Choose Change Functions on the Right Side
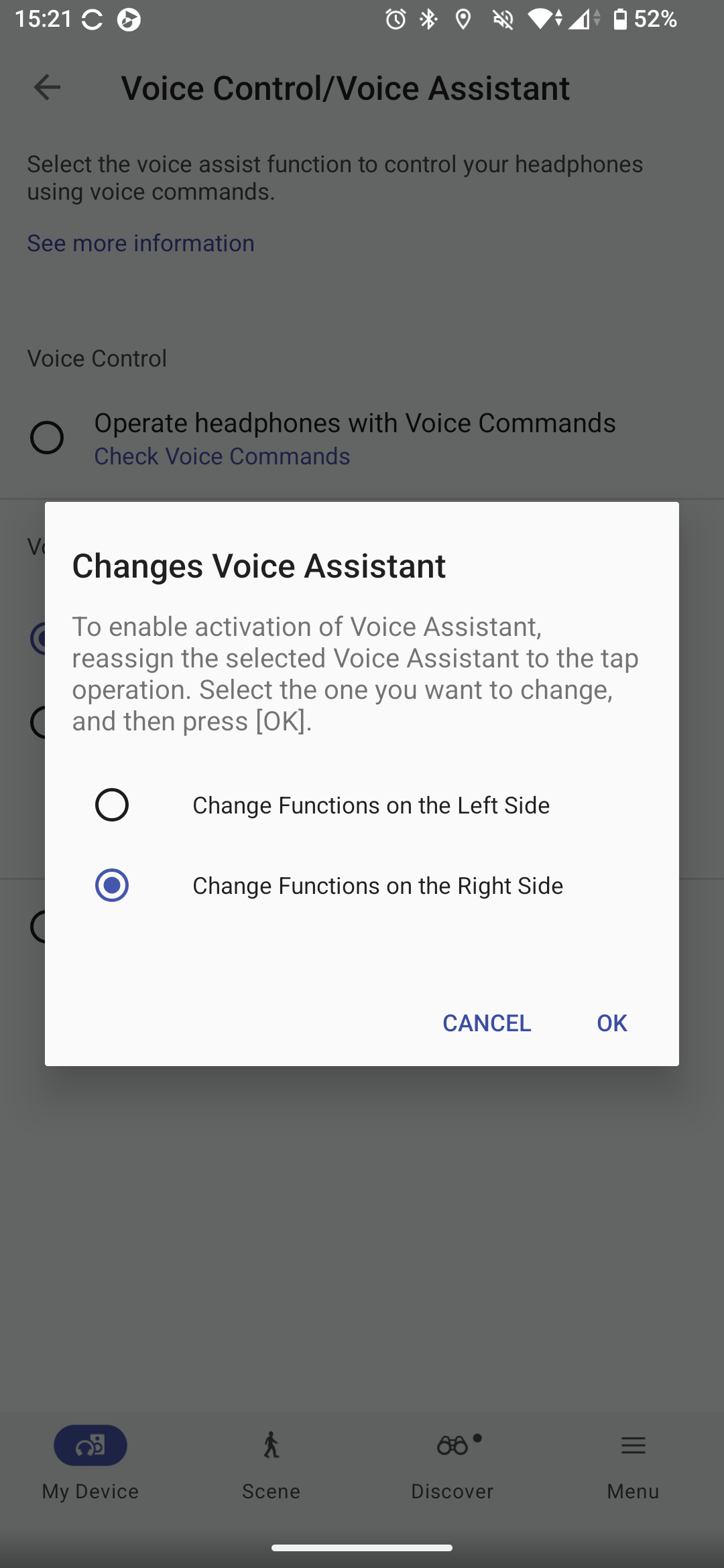Viewport: 724px width, 1568px height. (112, 885)
